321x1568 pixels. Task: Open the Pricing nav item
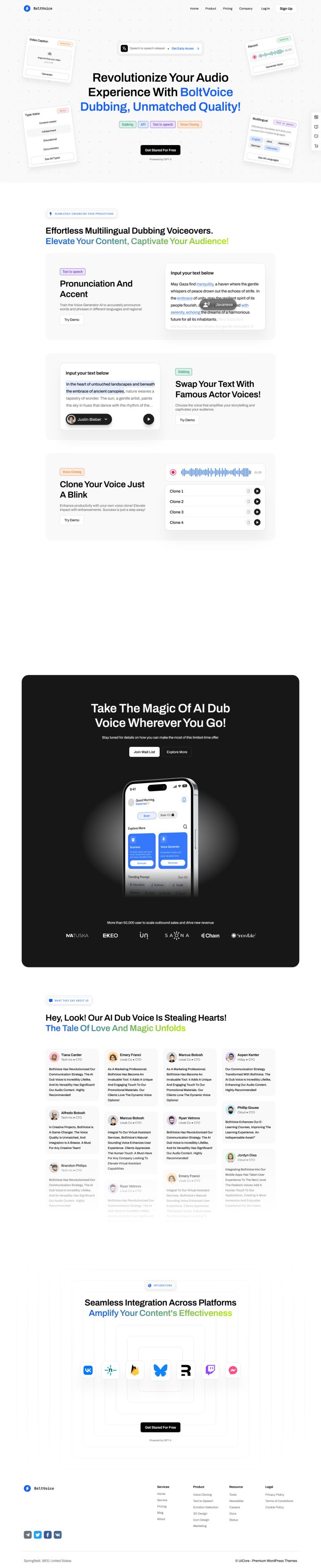(227, 8)
